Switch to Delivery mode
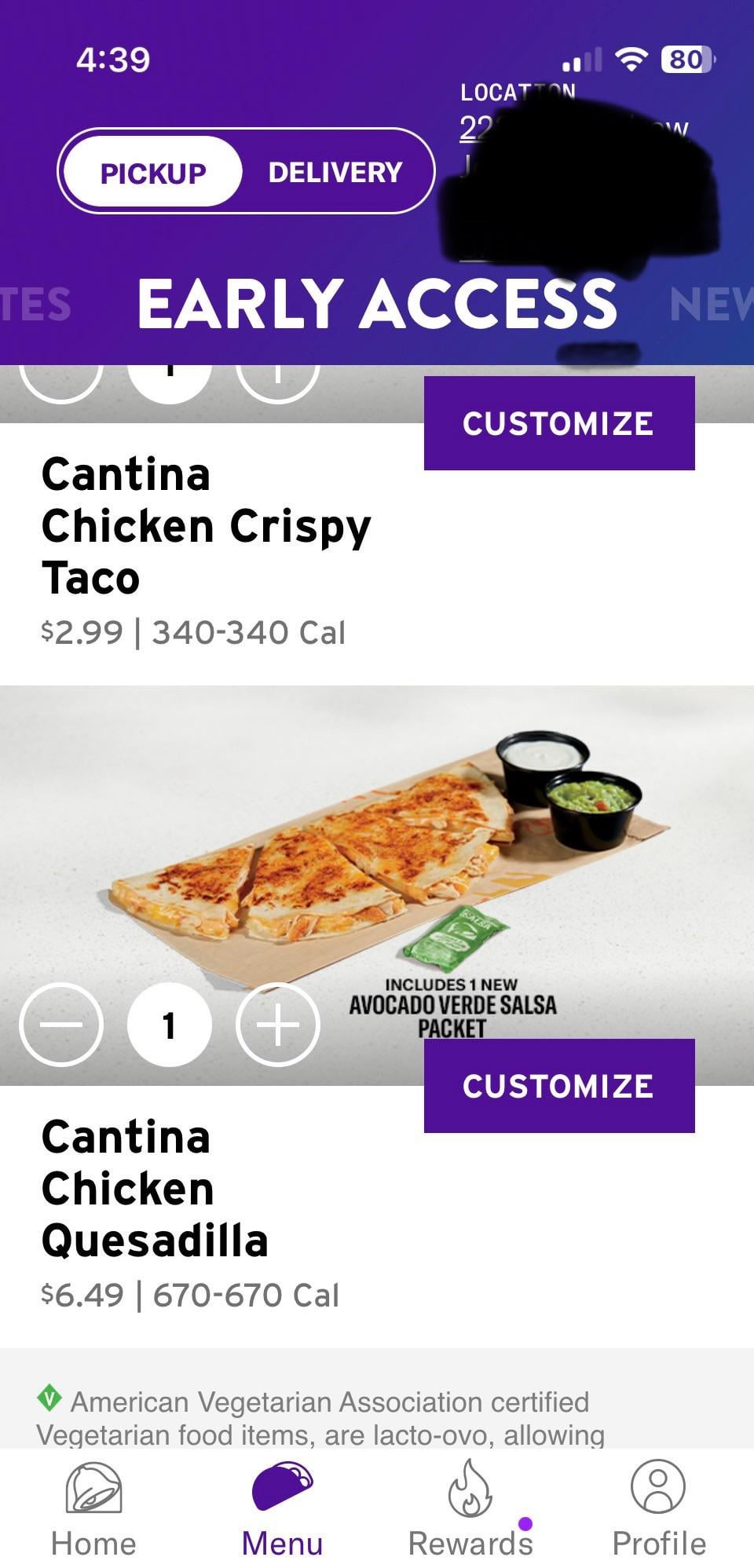The height and width of the screenshot is (1568, 754). click(335, 173)
